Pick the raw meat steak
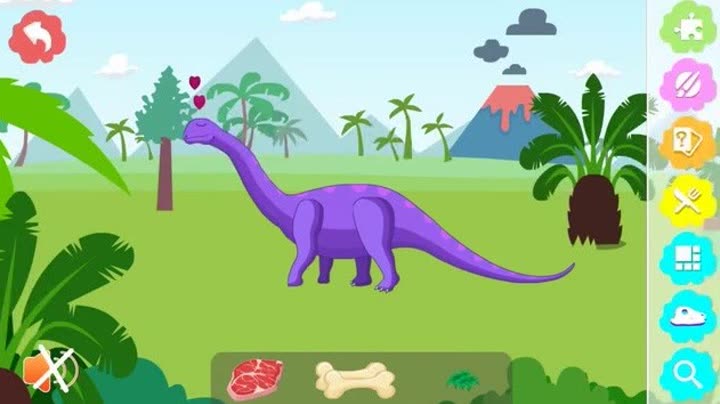Screen dimensions: 720x404 (255, 379)
